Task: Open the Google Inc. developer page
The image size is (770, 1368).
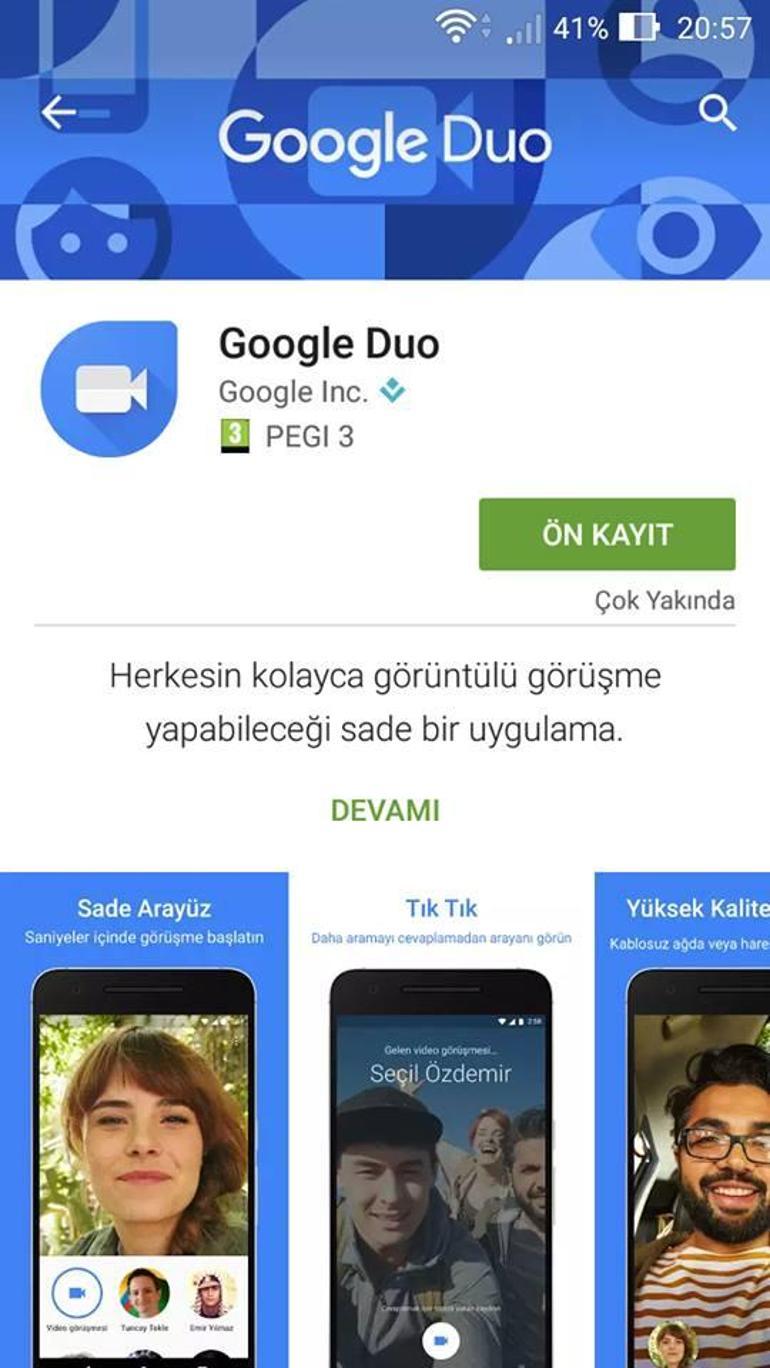Action: pyautogui.click(x=293, y=392)
